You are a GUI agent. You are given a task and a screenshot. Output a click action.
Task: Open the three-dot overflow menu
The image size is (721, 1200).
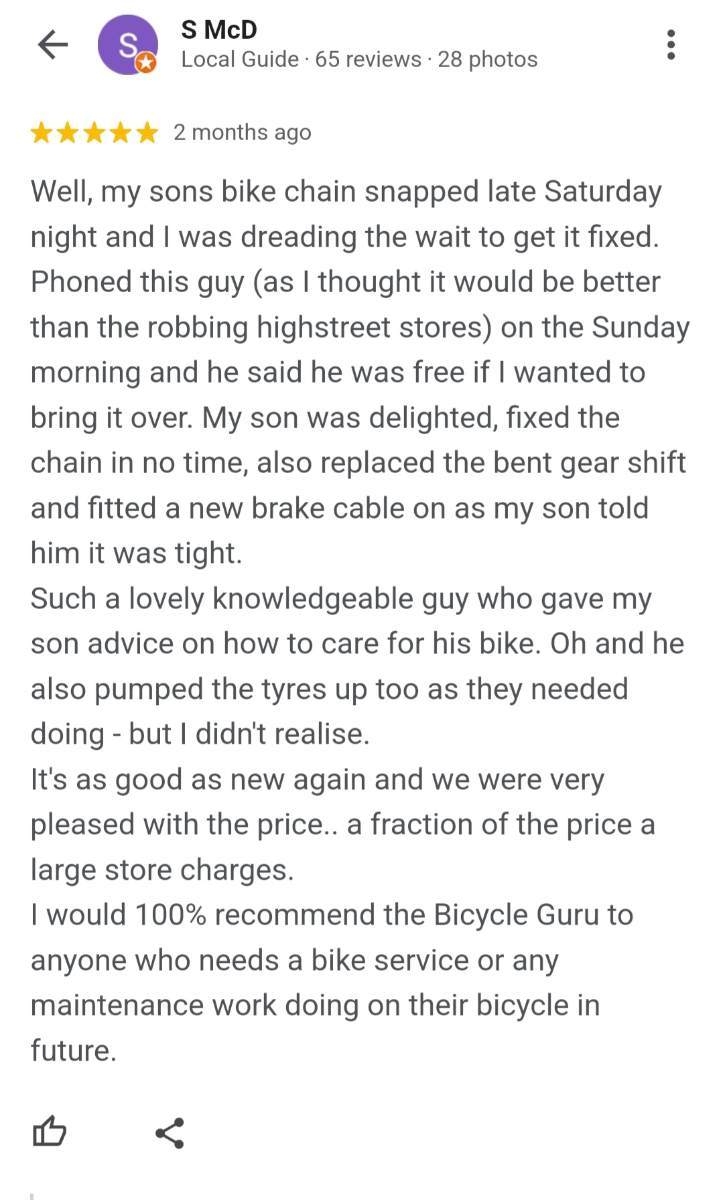pos(670,45)
